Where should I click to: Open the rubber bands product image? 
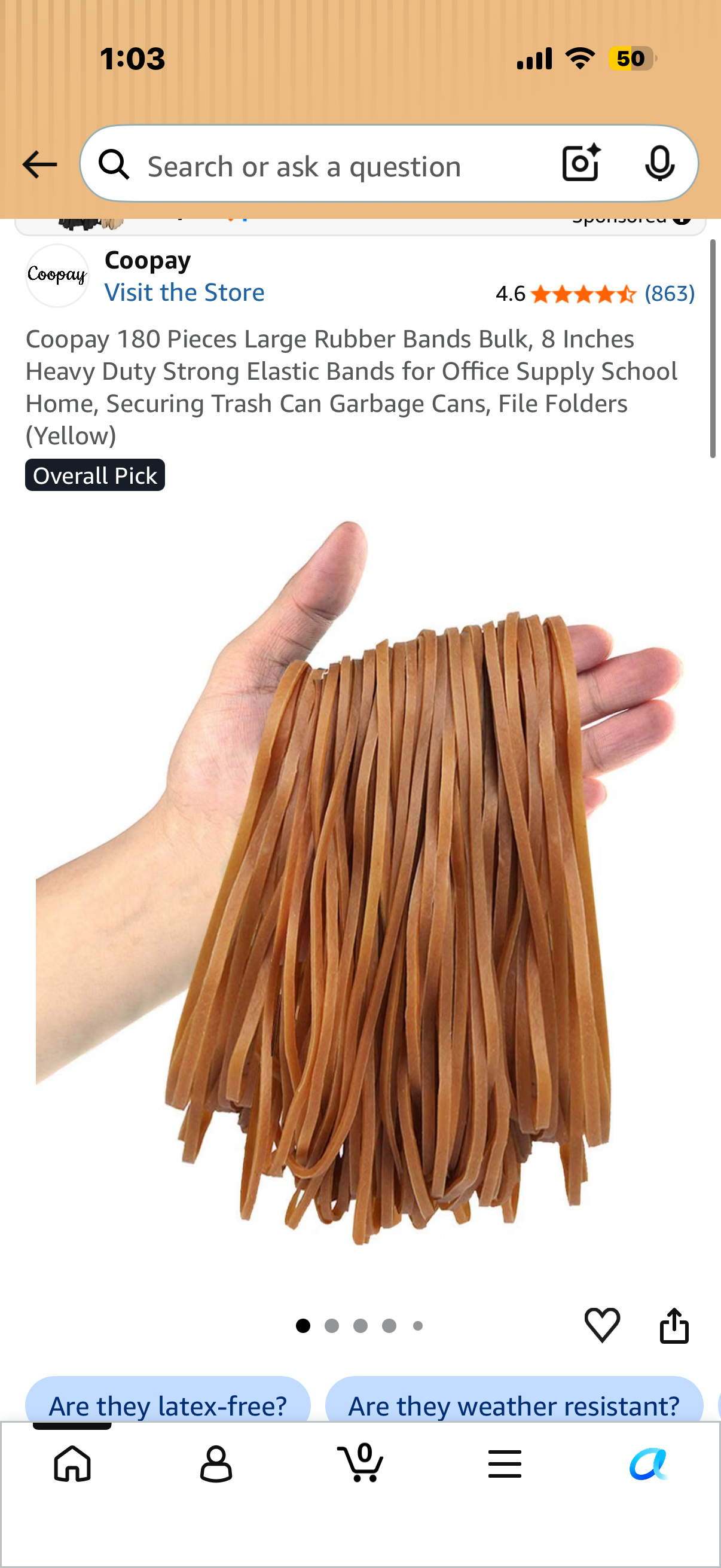click(x=360, y=883)
